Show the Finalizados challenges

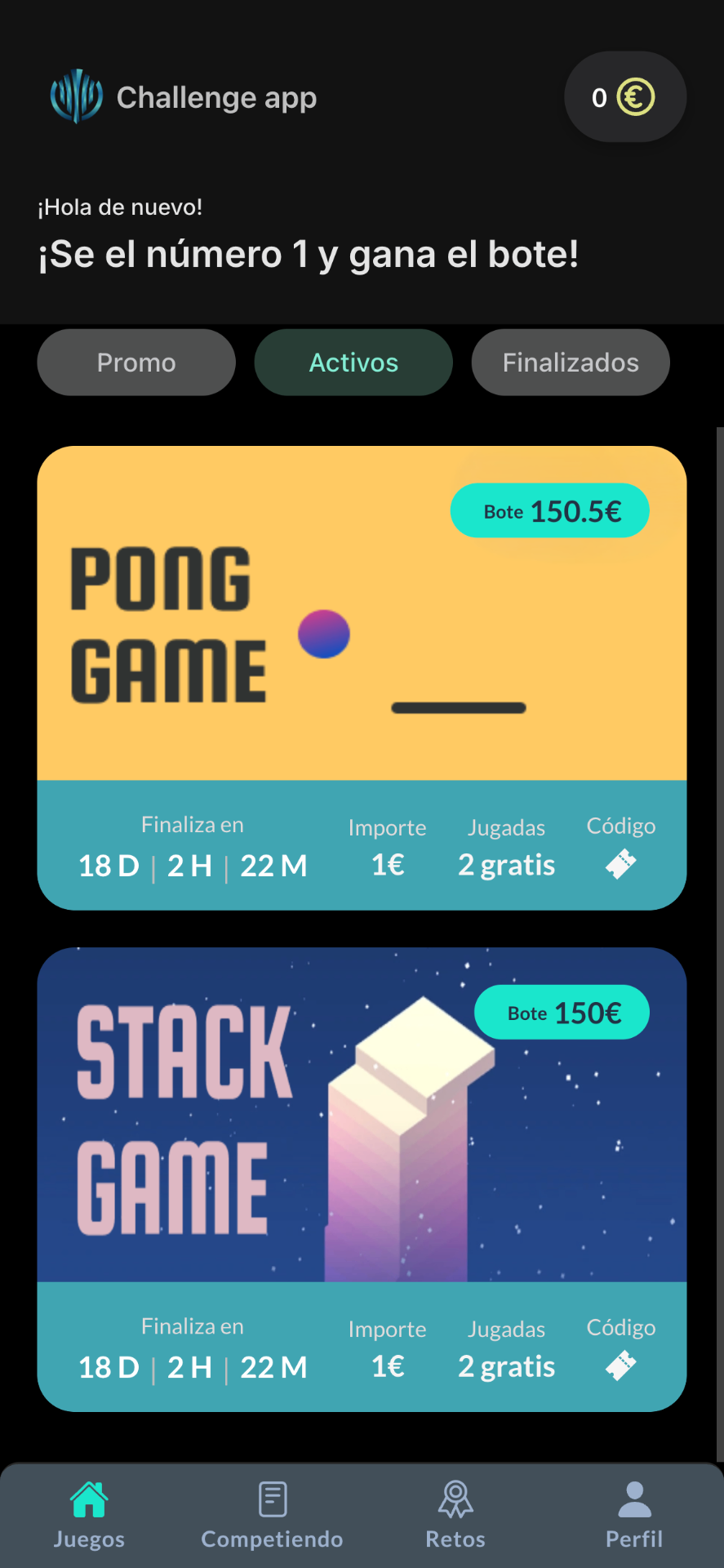pos(571,363)
